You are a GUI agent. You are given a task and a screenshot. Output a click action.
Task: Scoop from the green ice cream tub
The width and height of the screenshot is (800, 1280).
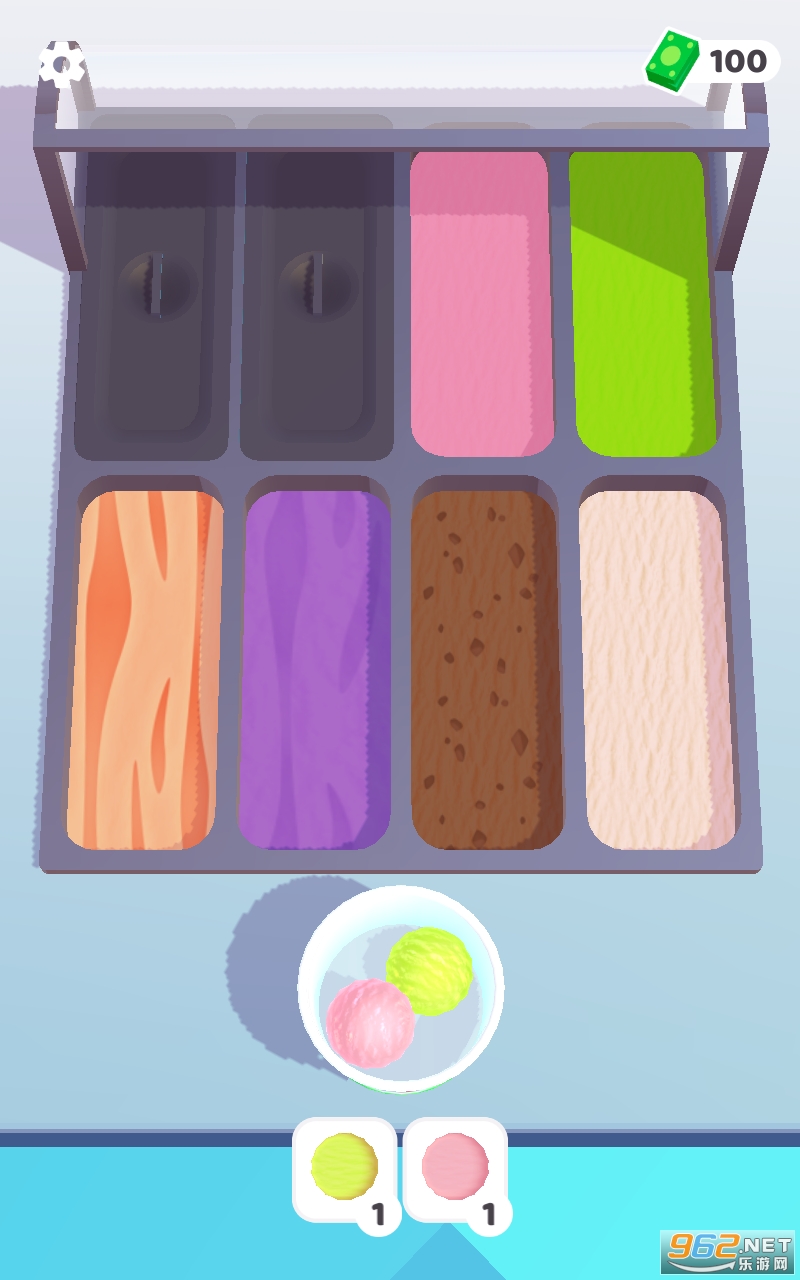click(642, 300)
